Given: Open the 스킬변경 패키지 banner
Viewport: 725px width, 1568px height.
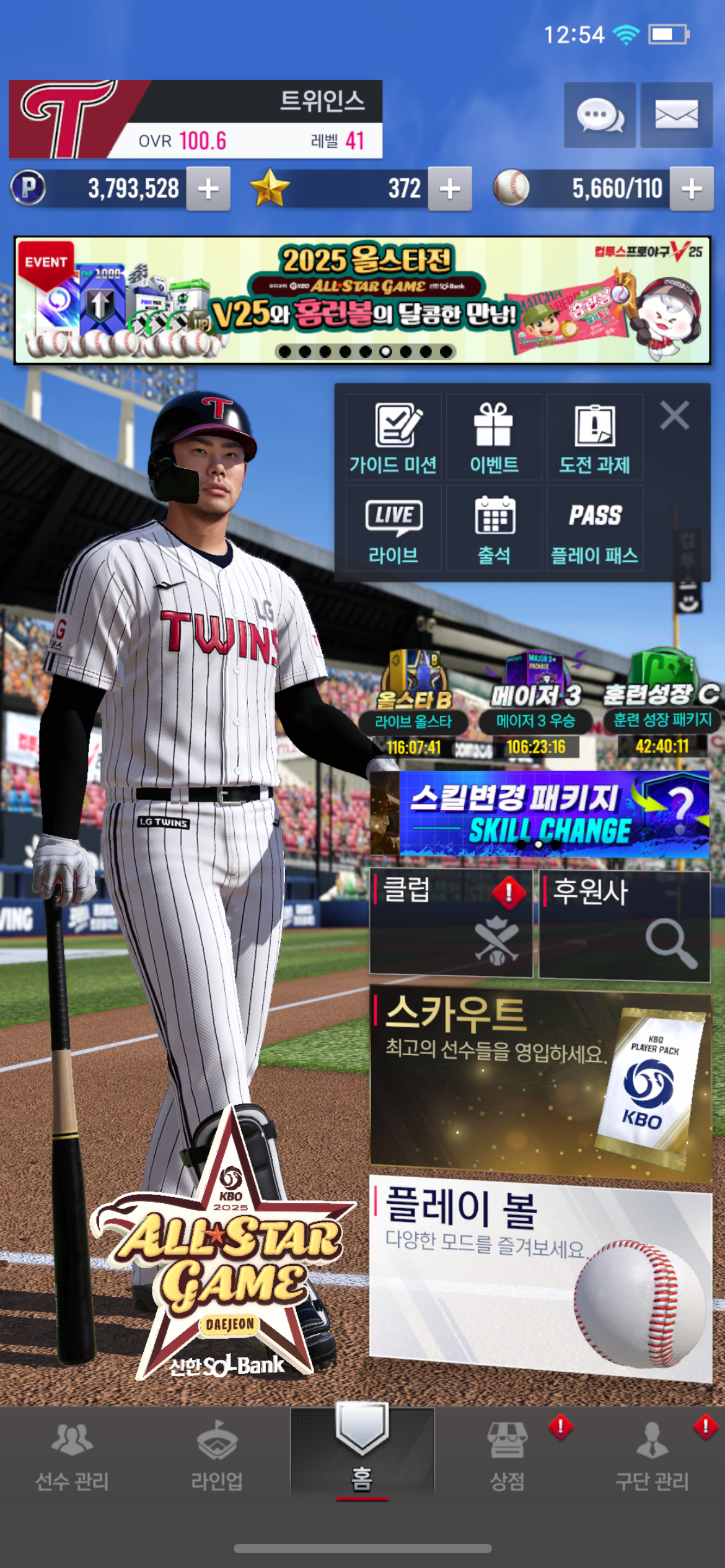Looking at the screenshot, I should click(x=540, y=814).
